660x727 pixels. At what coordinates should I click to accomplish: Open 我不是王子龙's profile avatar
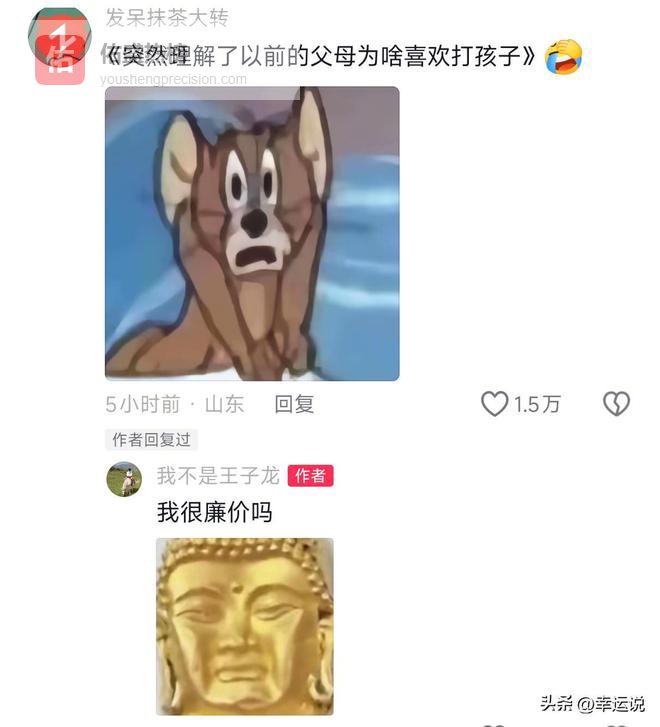tap(124, 479)
